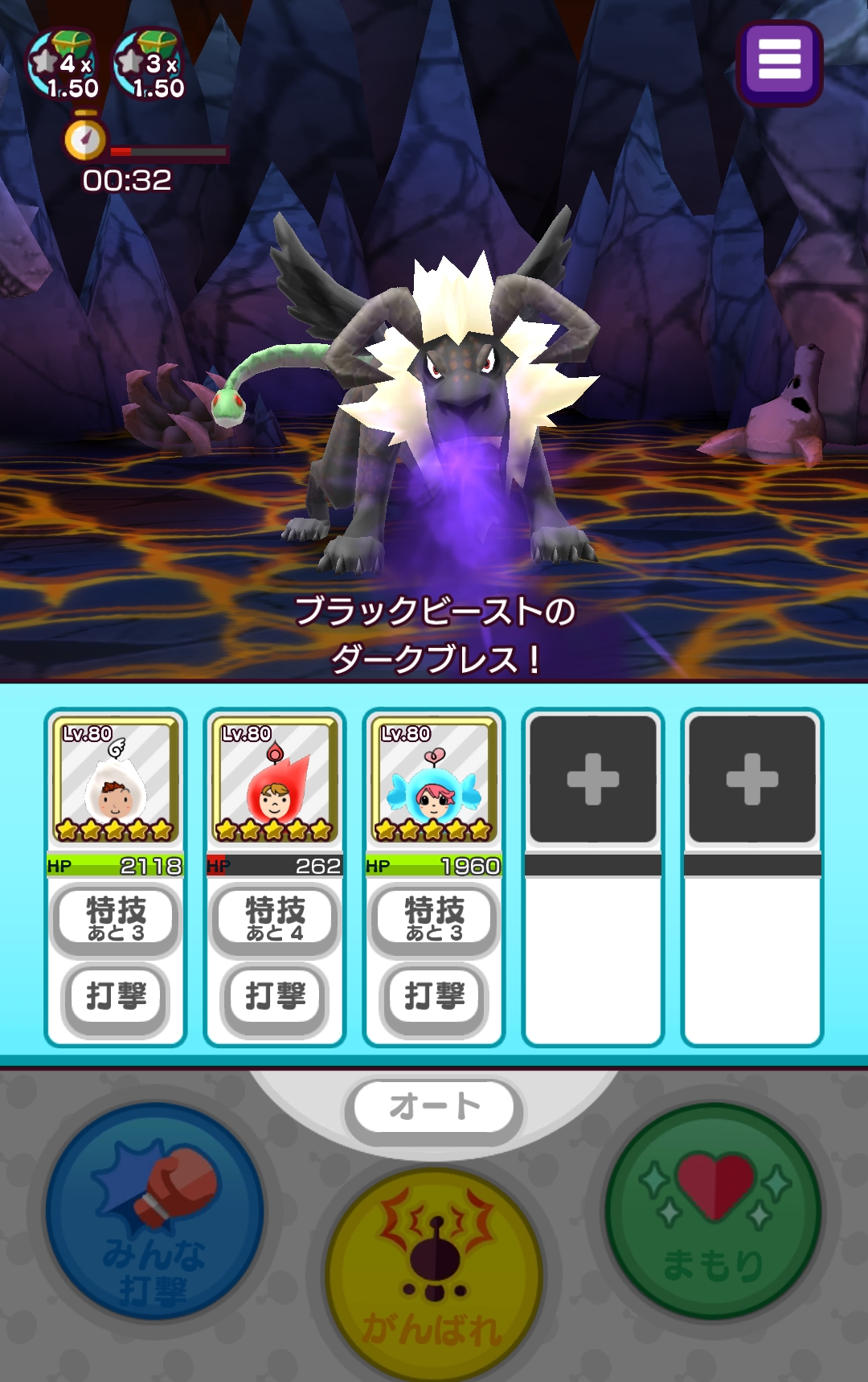This screenshot has width=868, height=1382.
Task: Hit 打撃 for the blue candy character
Action: click(434, 998)
